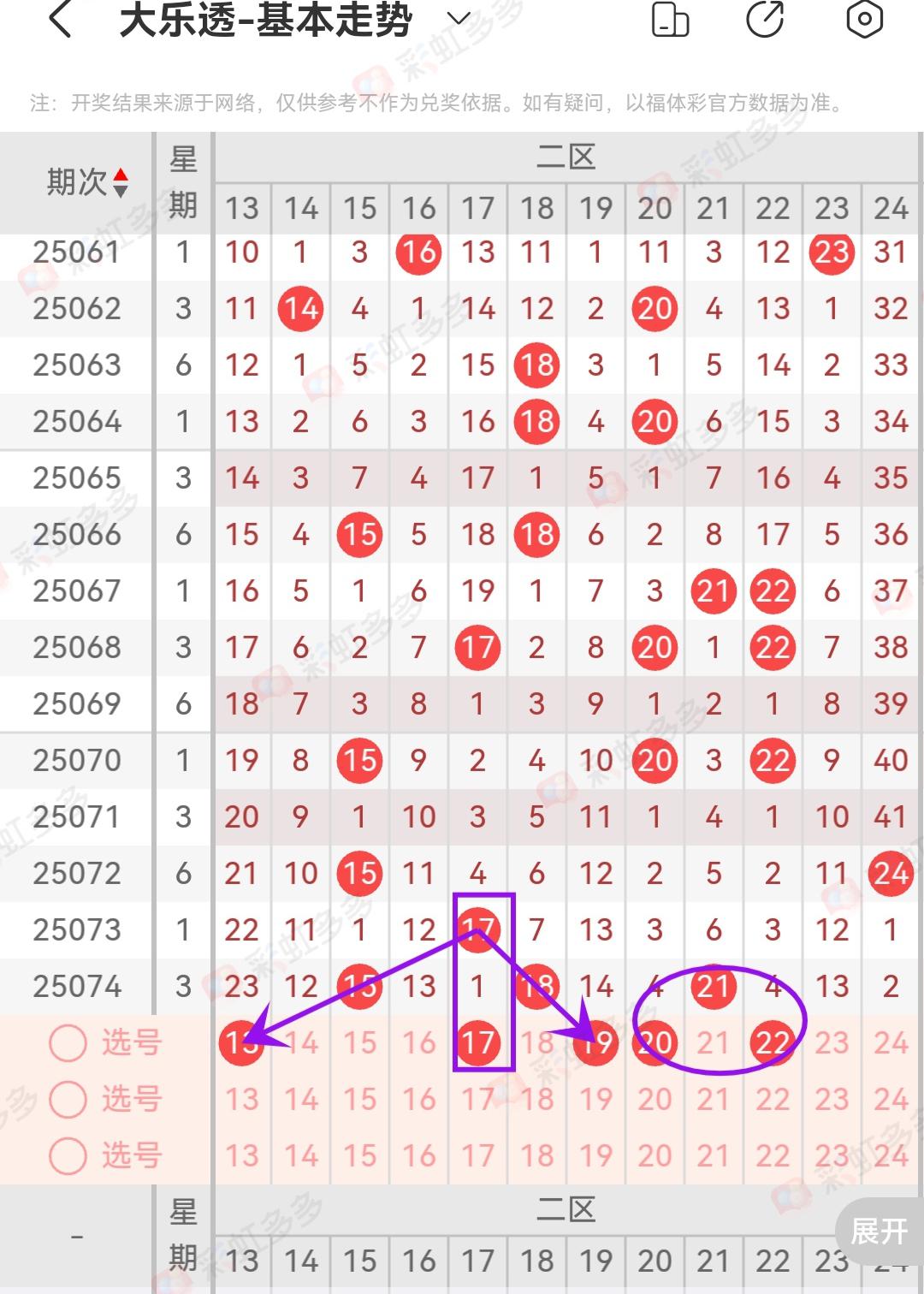Tap the 展开 expand button
Image resolution: width=924 pixels, height=1294 pixels.
pos(879,1231)
